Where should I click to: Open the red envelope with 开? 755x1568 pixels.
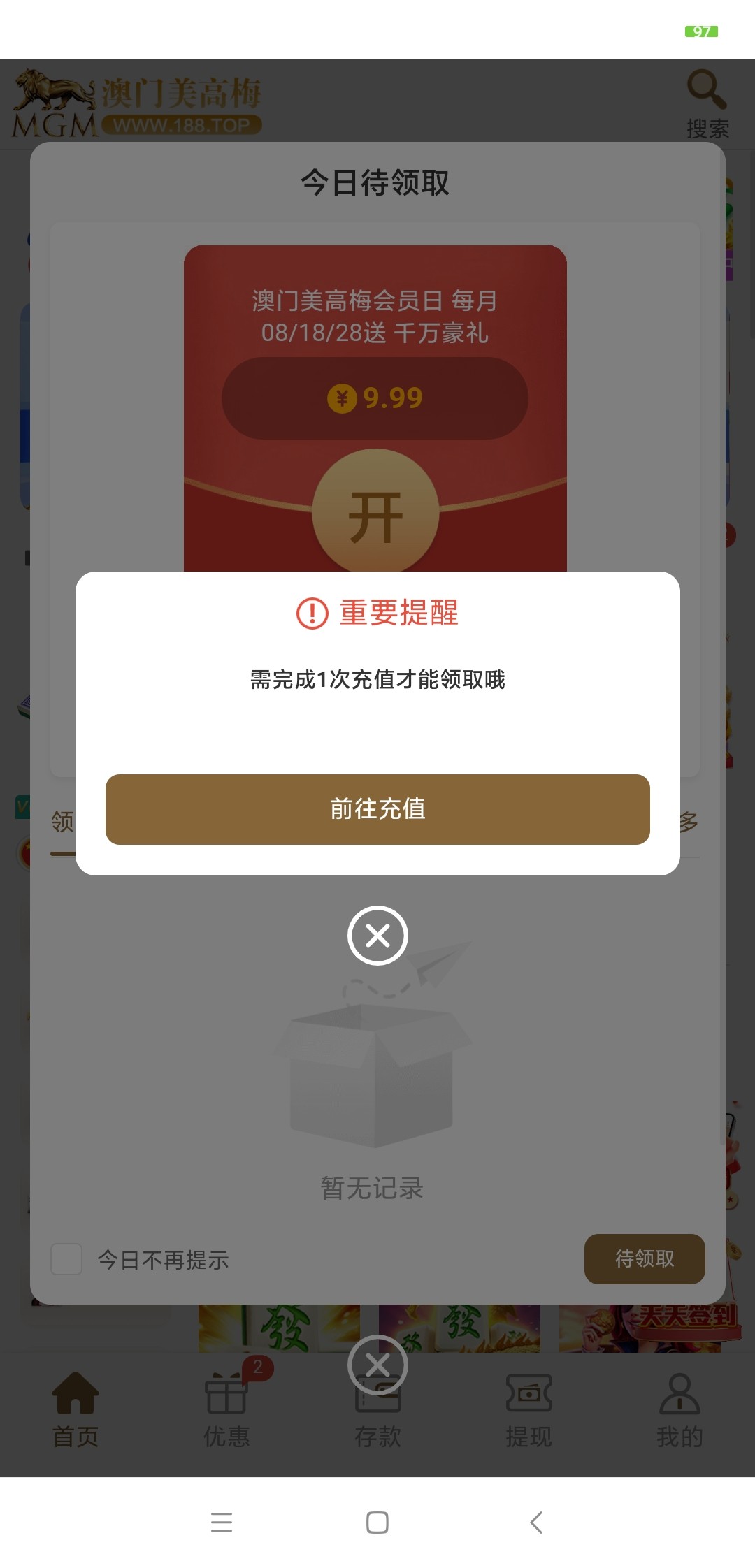[x=375, y=514]
